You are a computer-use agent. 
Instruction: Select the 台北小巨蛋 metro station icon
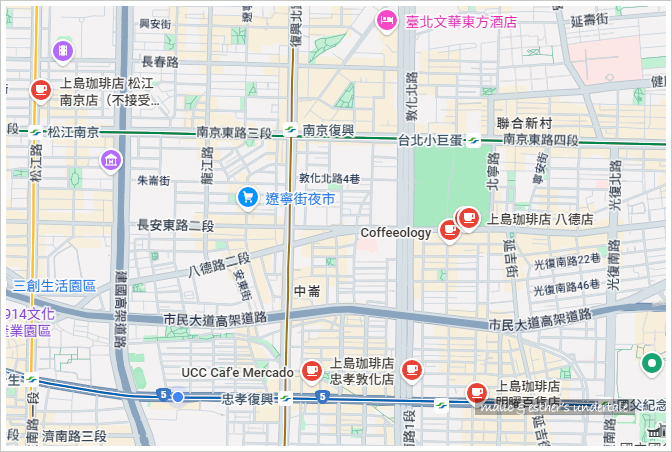pos(476,140)
